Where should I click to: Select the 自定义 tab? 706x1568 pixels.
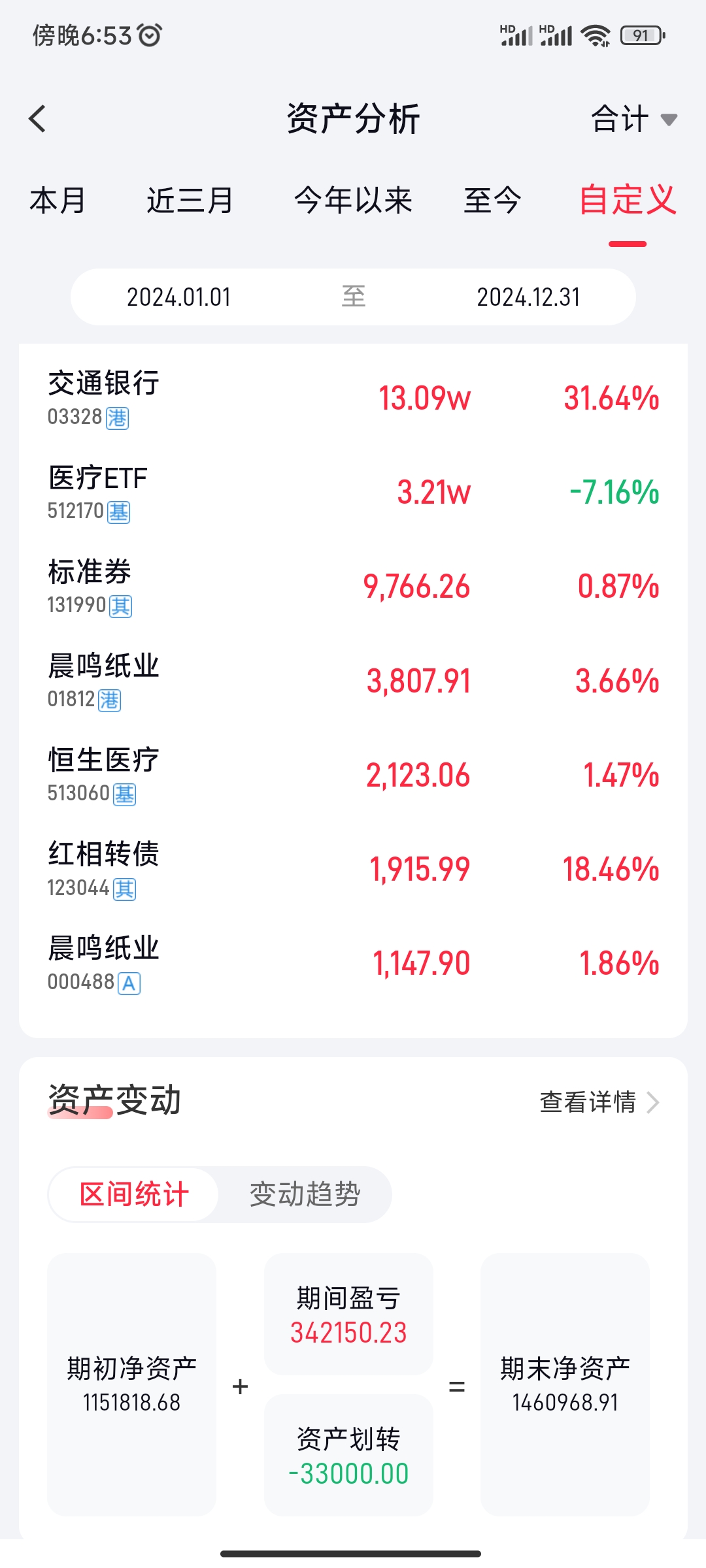click(x=627, y=201)
